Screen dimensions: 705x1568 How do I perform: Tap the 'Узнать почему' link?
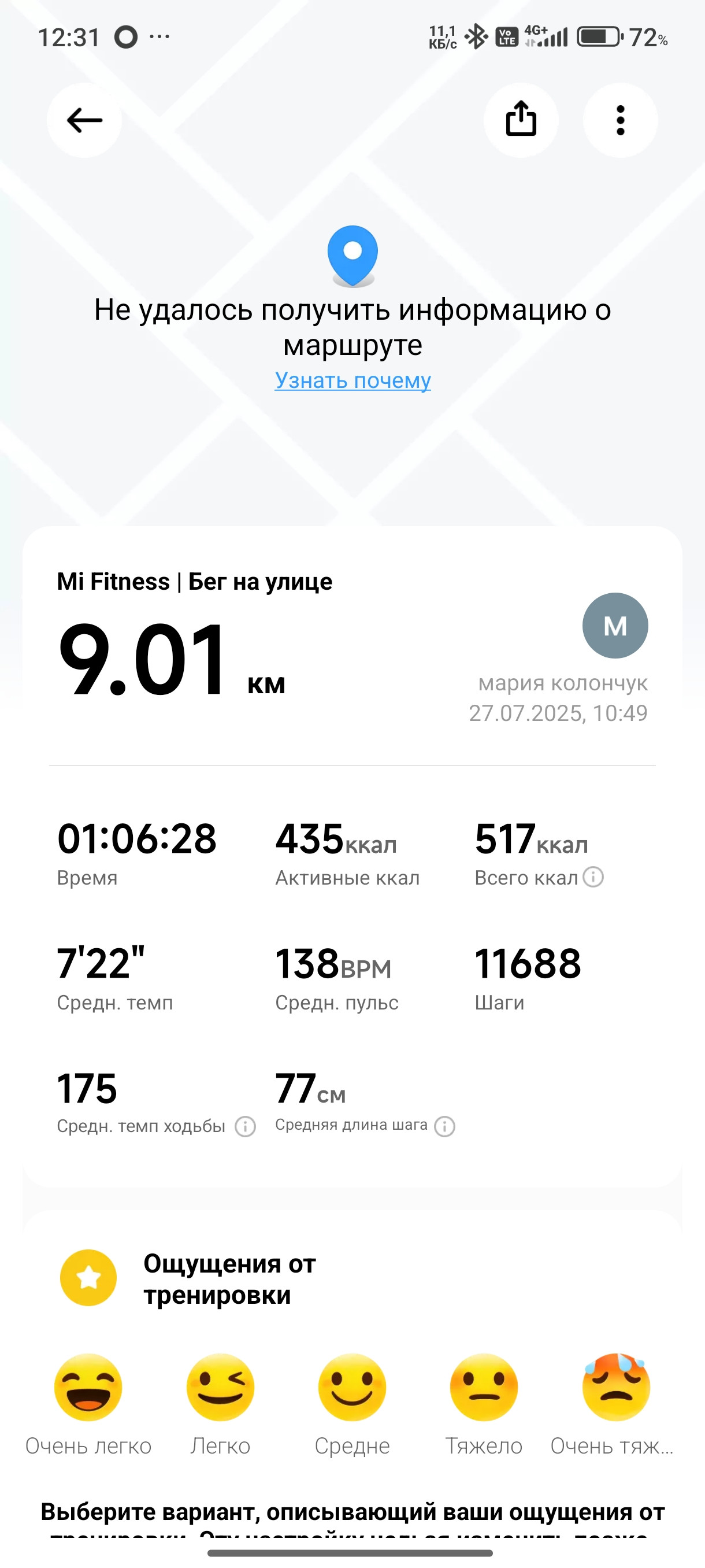(353, 380)
